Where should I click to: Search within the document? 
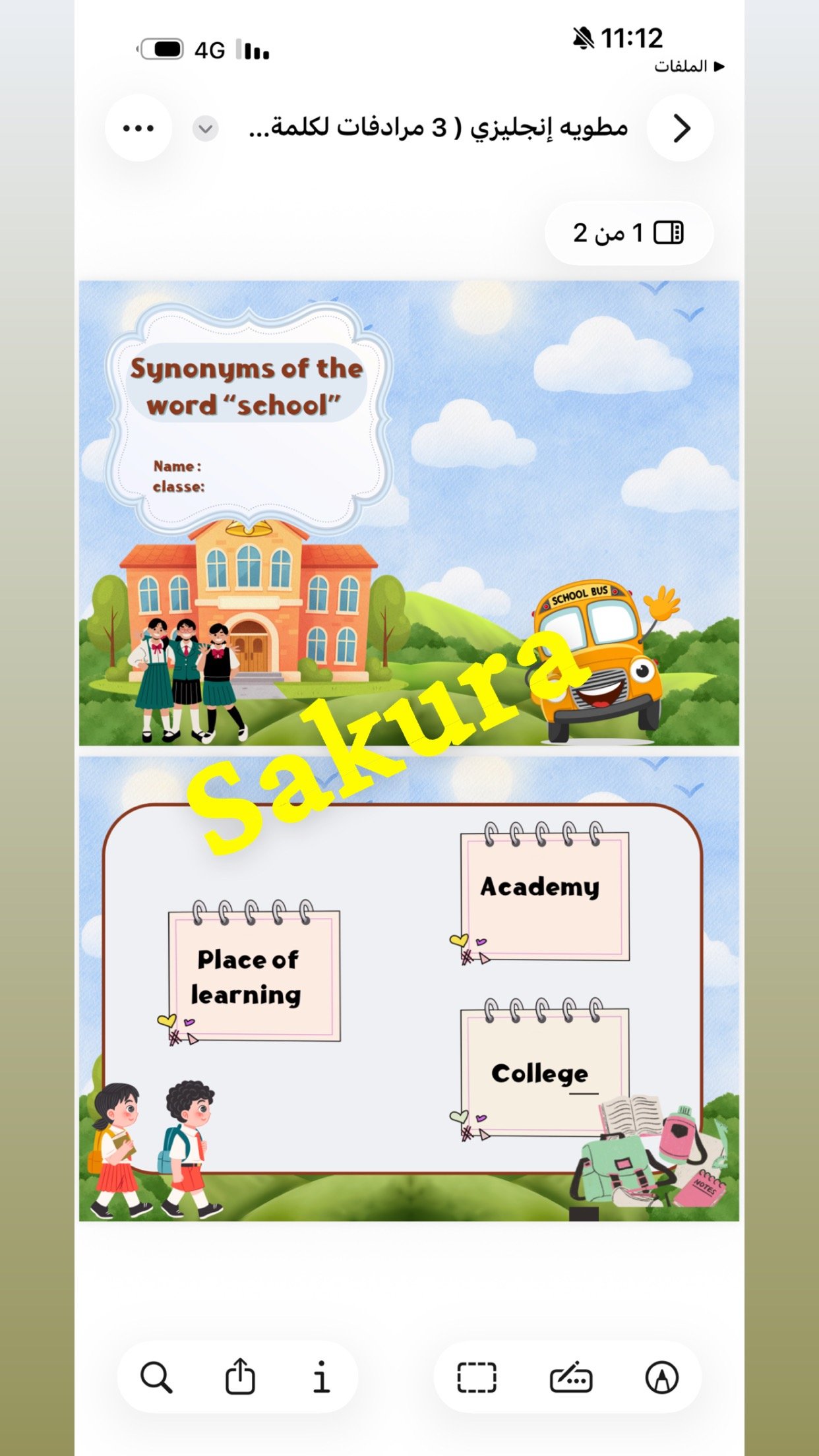point(156,1377)
